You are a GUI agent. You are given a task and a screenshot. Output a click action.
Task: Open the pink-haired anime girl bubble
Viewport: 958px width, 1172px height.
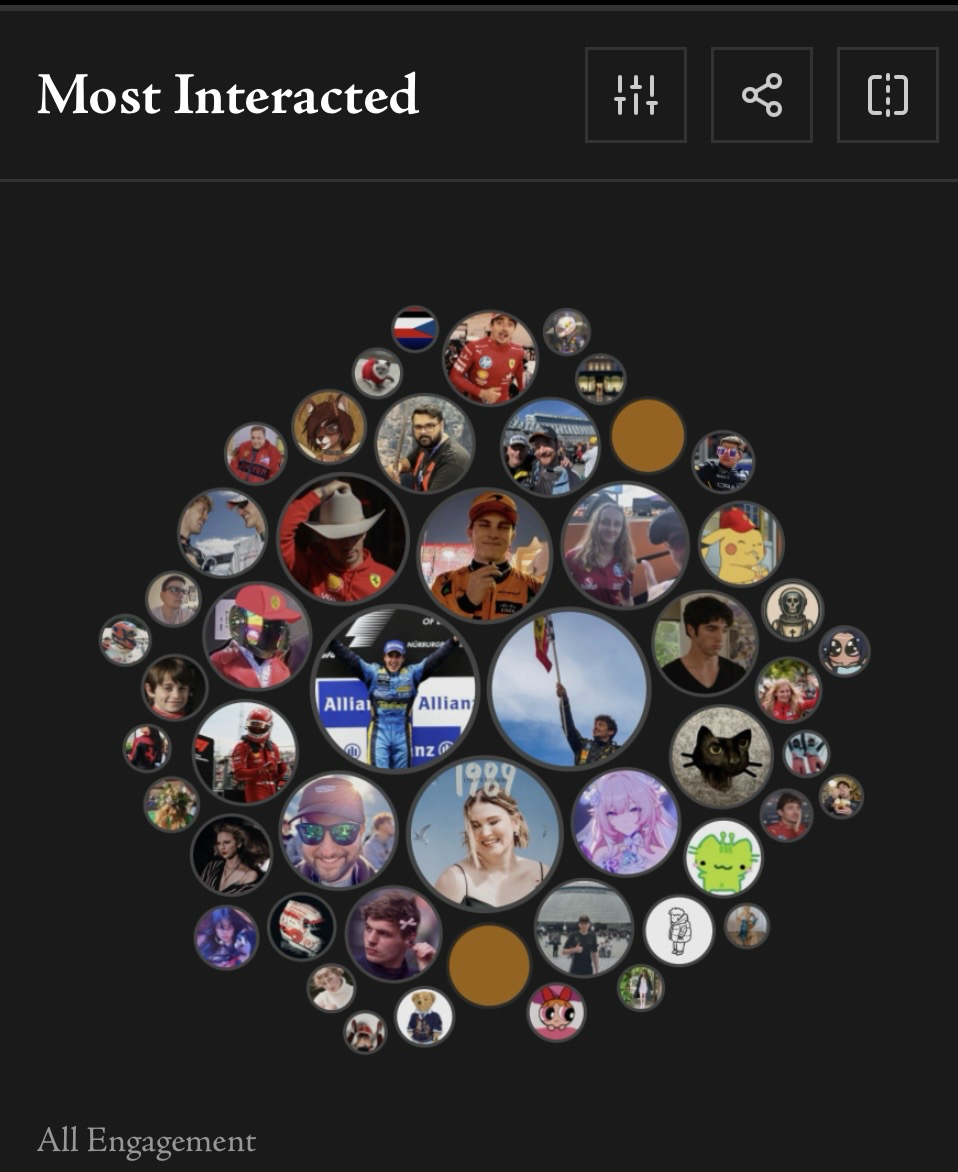[625, 822]
